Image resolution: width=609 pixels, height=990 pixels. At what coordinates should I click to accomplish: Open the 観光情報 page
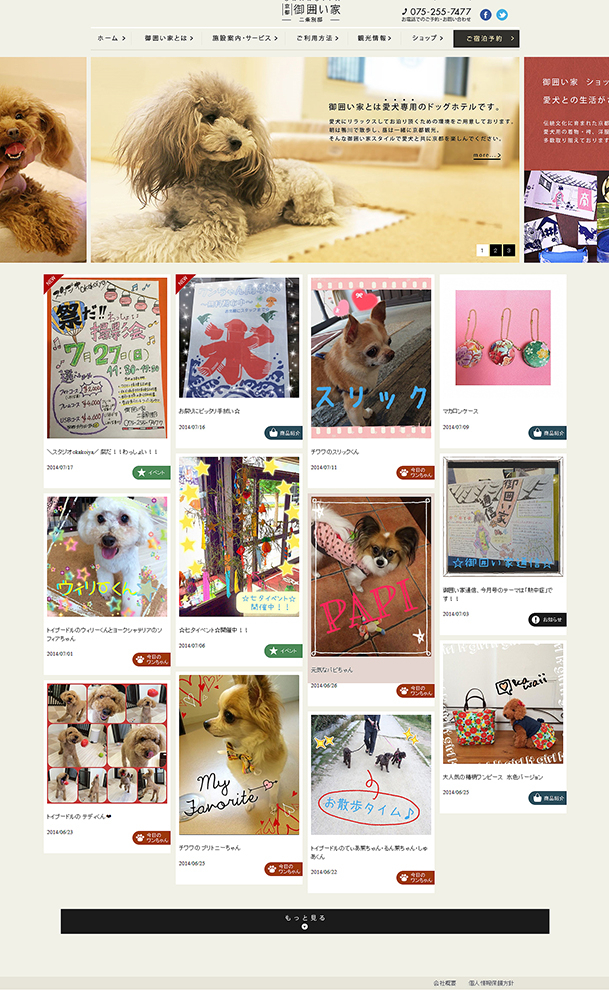coord(374,38)
